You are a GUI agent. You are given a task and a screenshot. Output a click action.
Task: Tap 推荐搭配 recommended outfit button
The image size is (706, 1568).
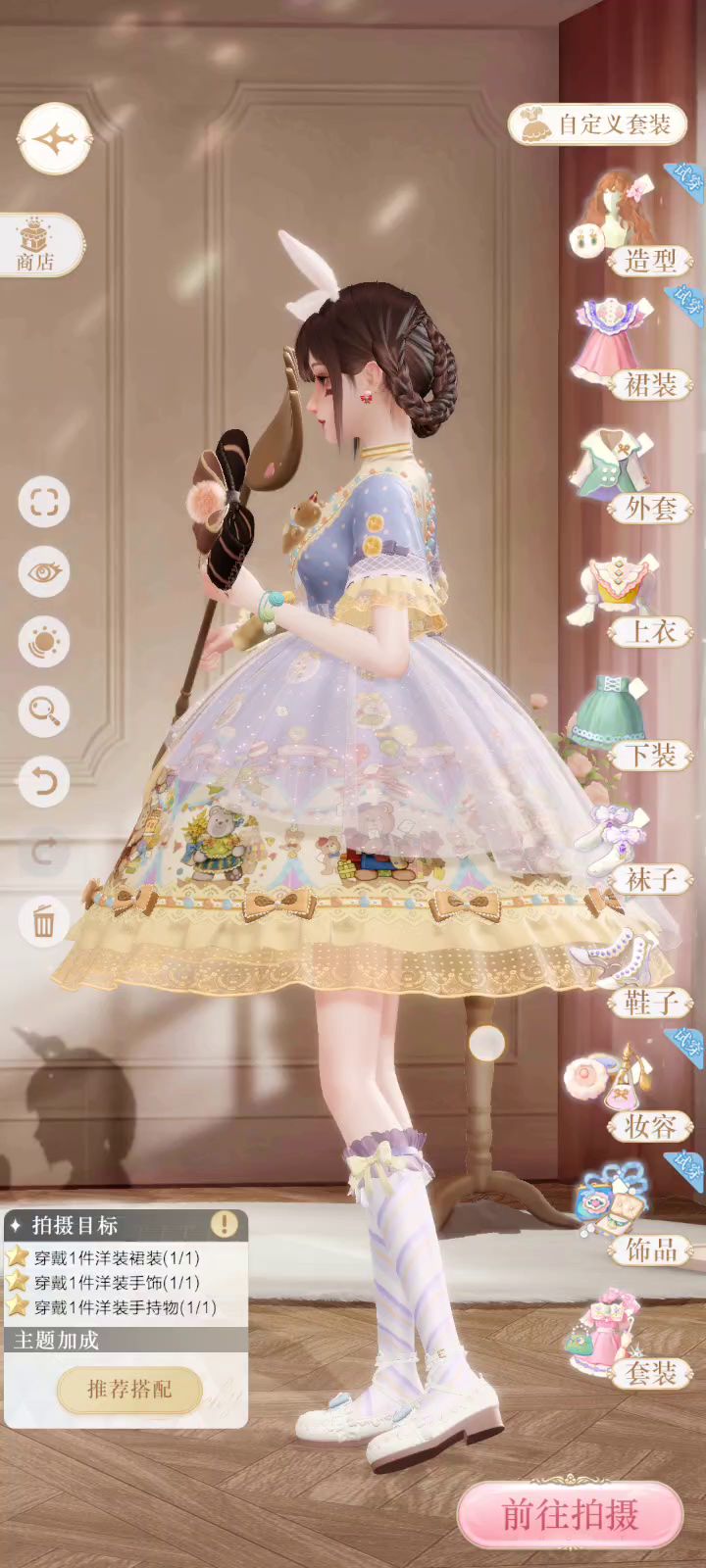129,1390
